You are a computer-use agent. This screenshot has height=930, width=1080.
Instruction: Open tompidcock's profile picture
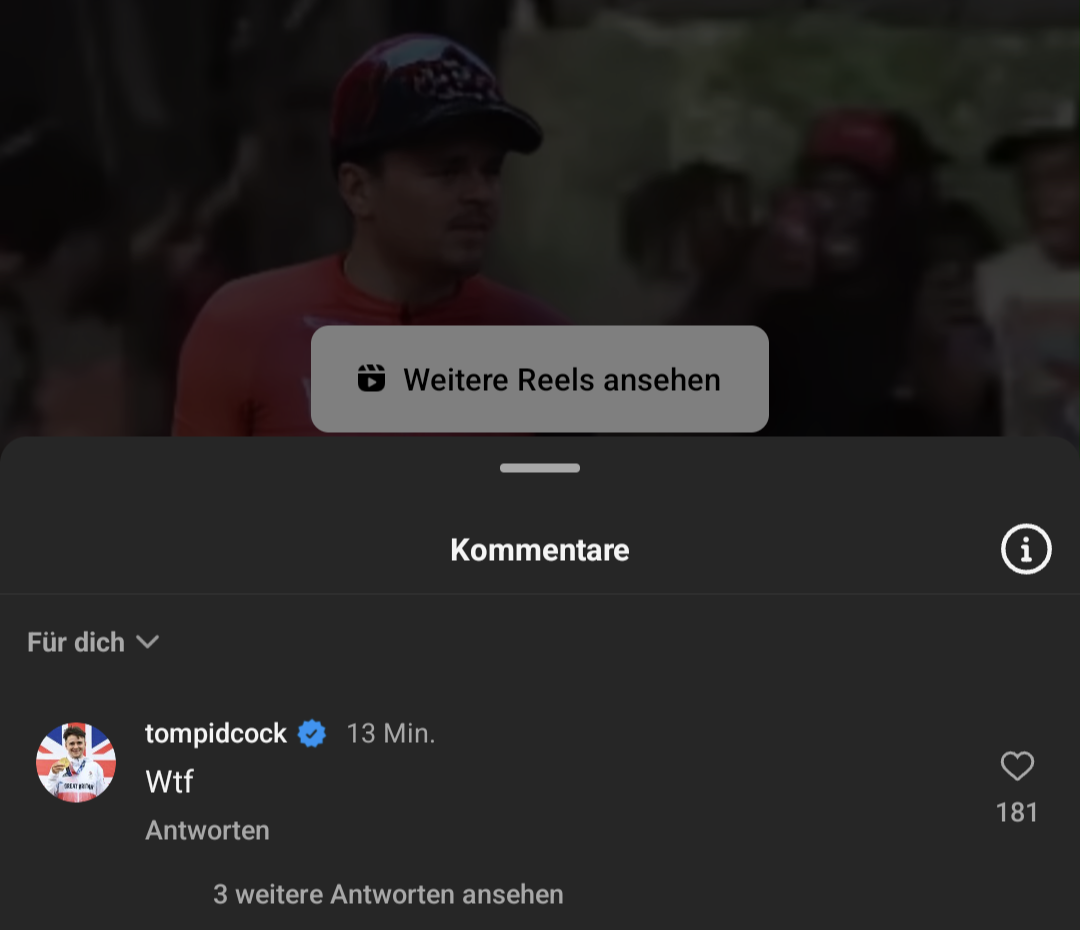point(76,762)
